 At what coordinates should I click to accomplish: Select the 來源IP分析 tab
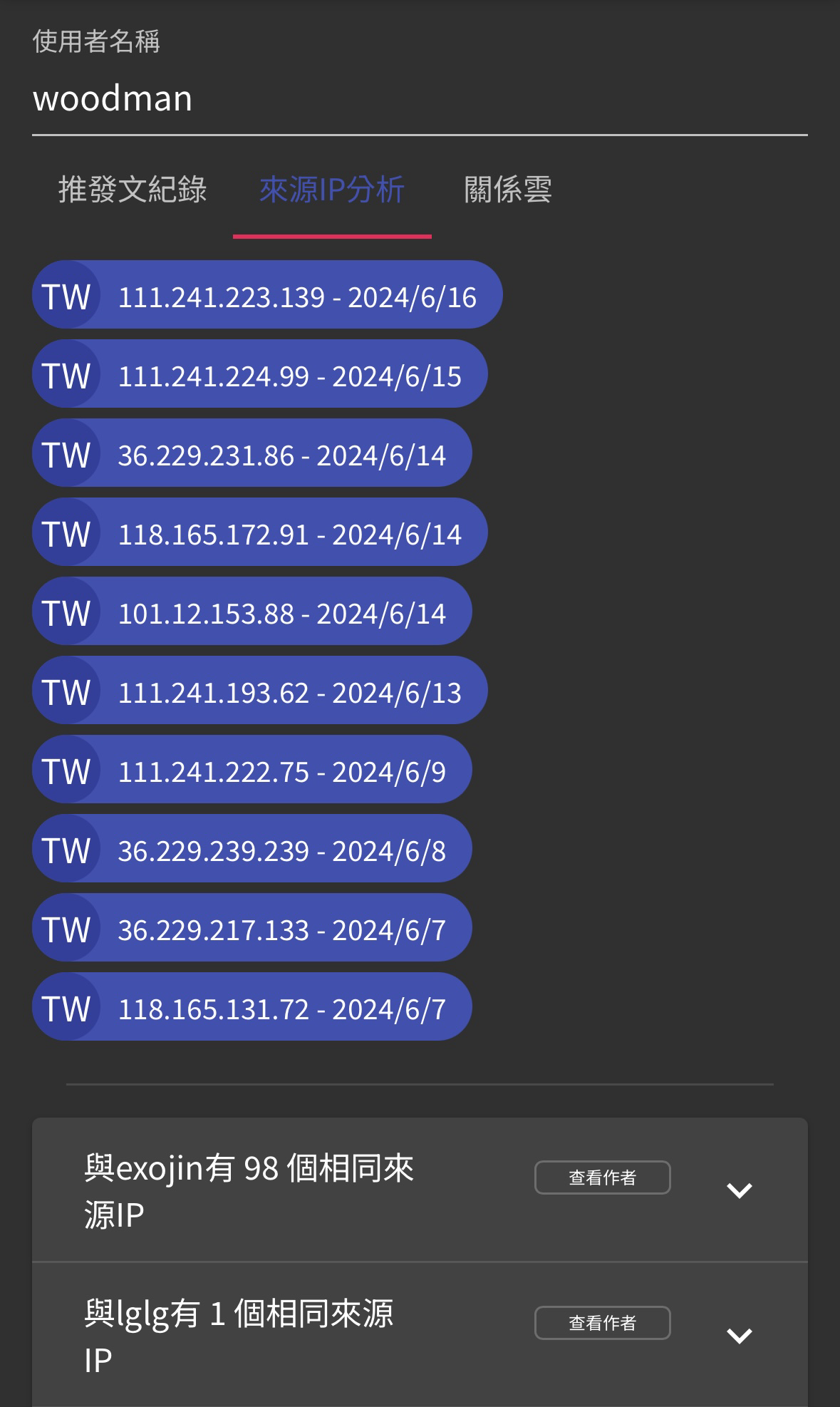[332, 190]
